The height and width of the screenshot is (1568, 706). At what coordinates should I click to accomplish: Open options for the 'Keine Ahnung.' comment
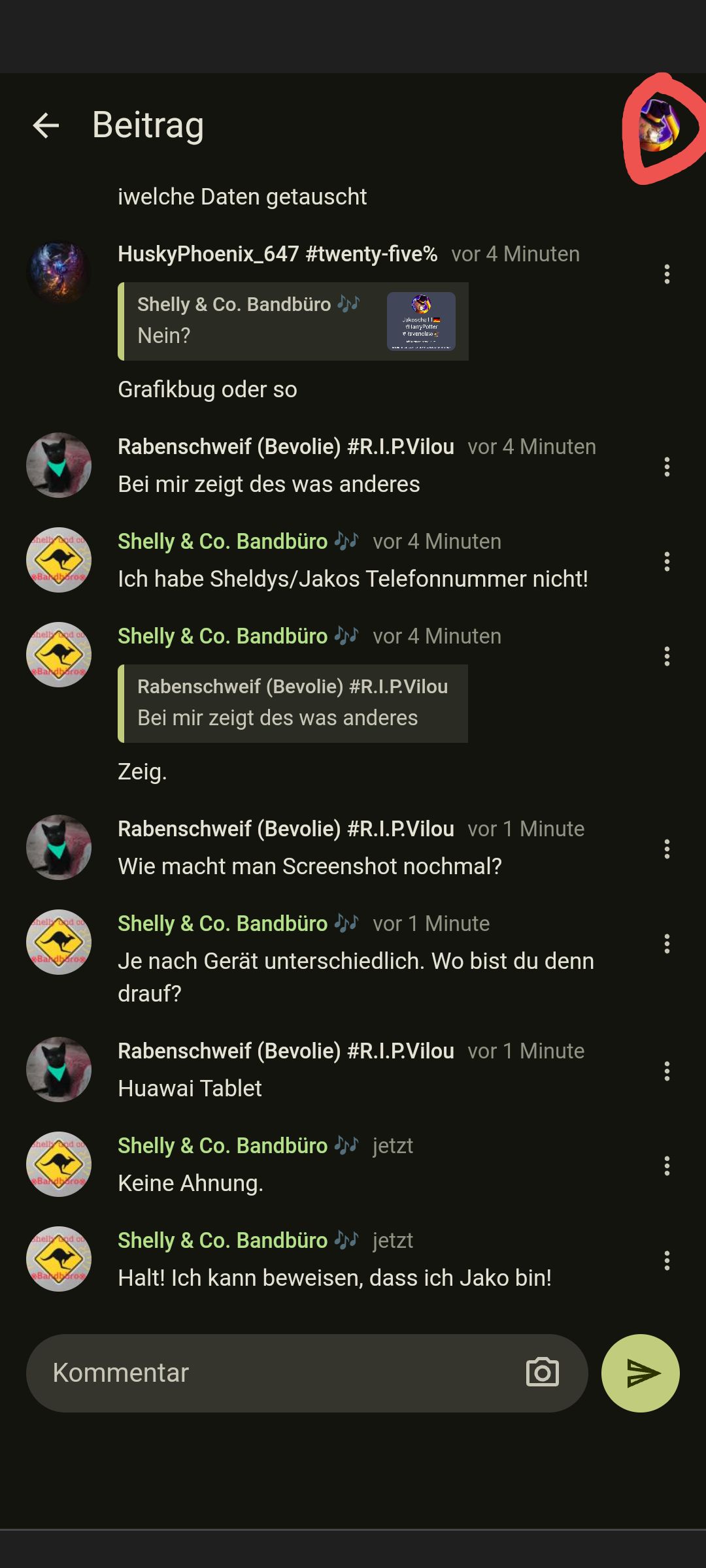667,1166
